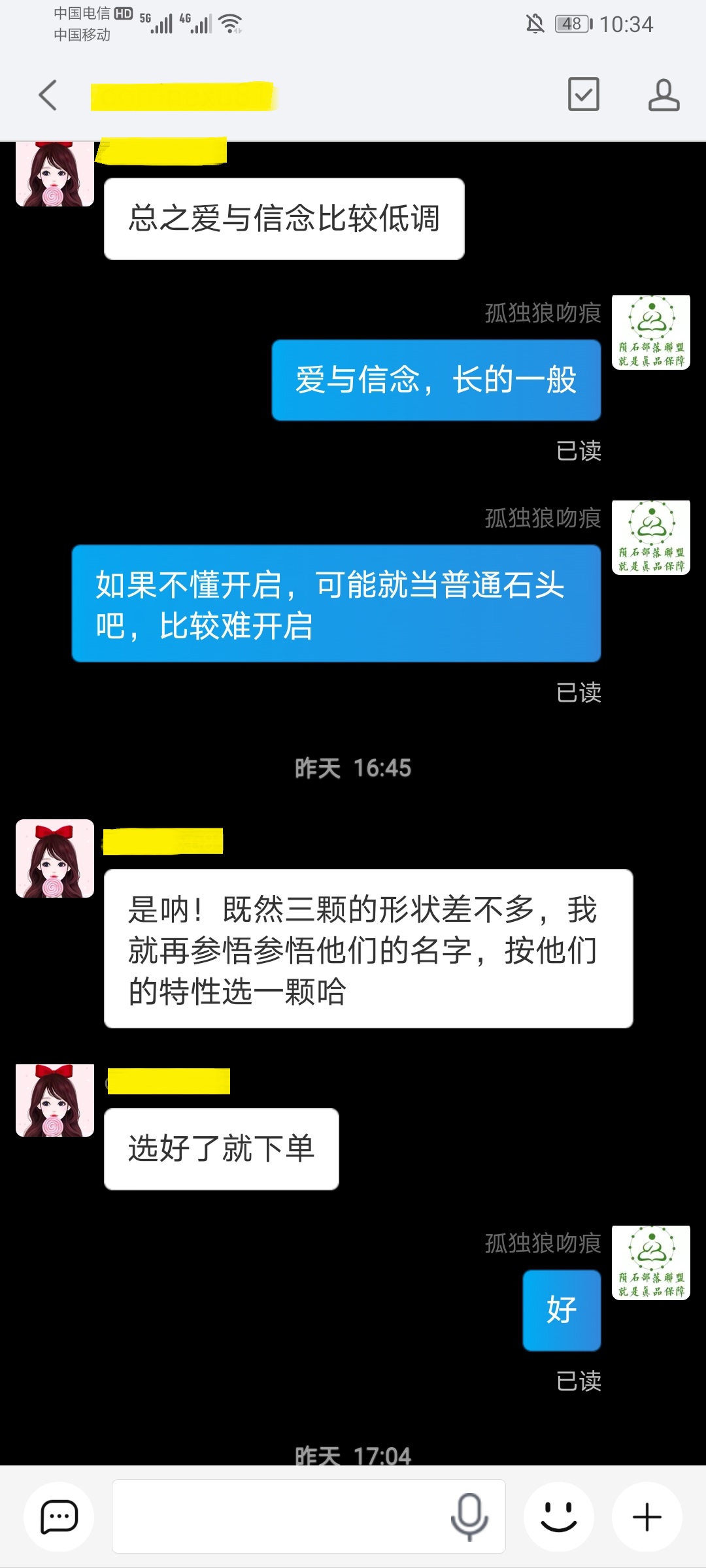The width and height of the screenshot is (706, 1568).
Task: Go back to the previous screen
Action: [48, 95]
